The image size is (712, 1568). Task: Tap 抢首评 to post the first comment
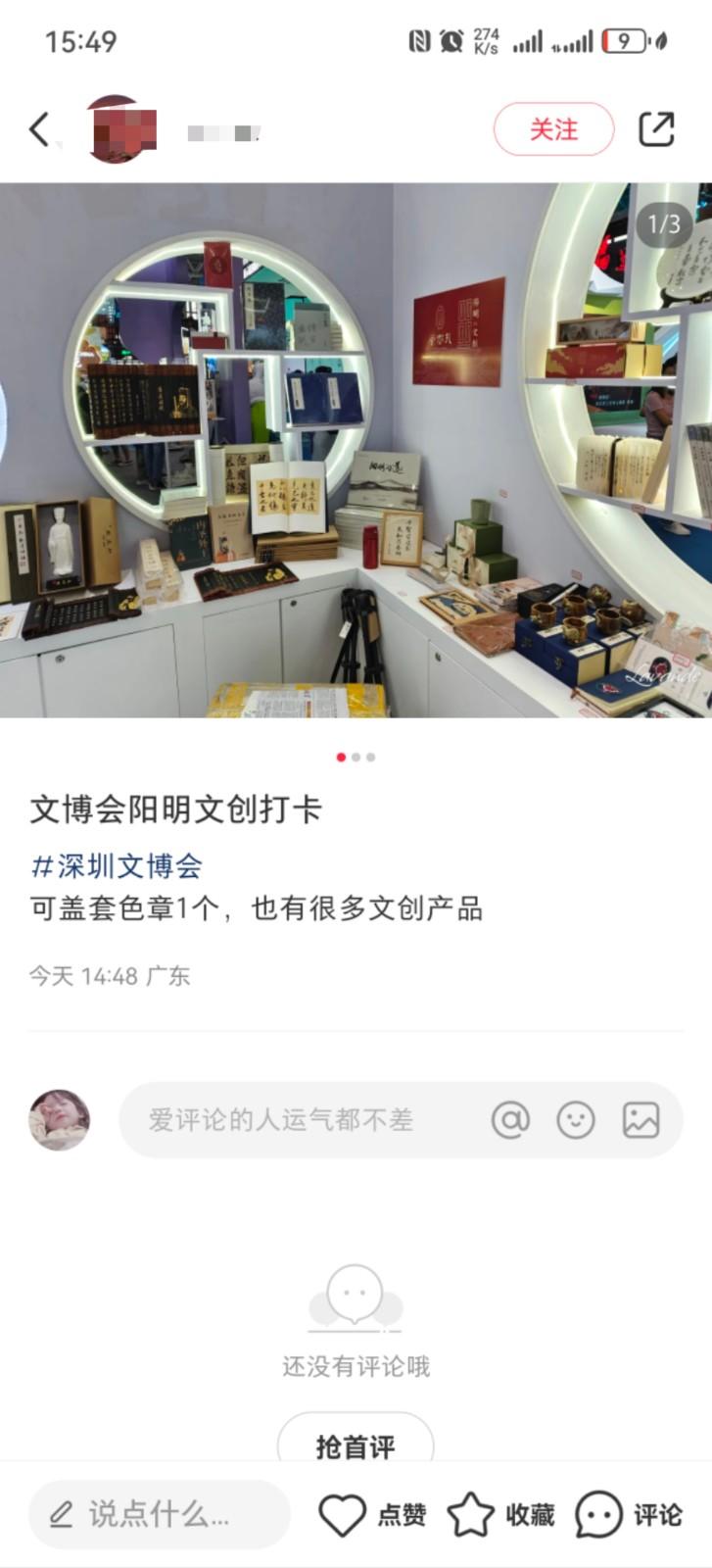356,1445
